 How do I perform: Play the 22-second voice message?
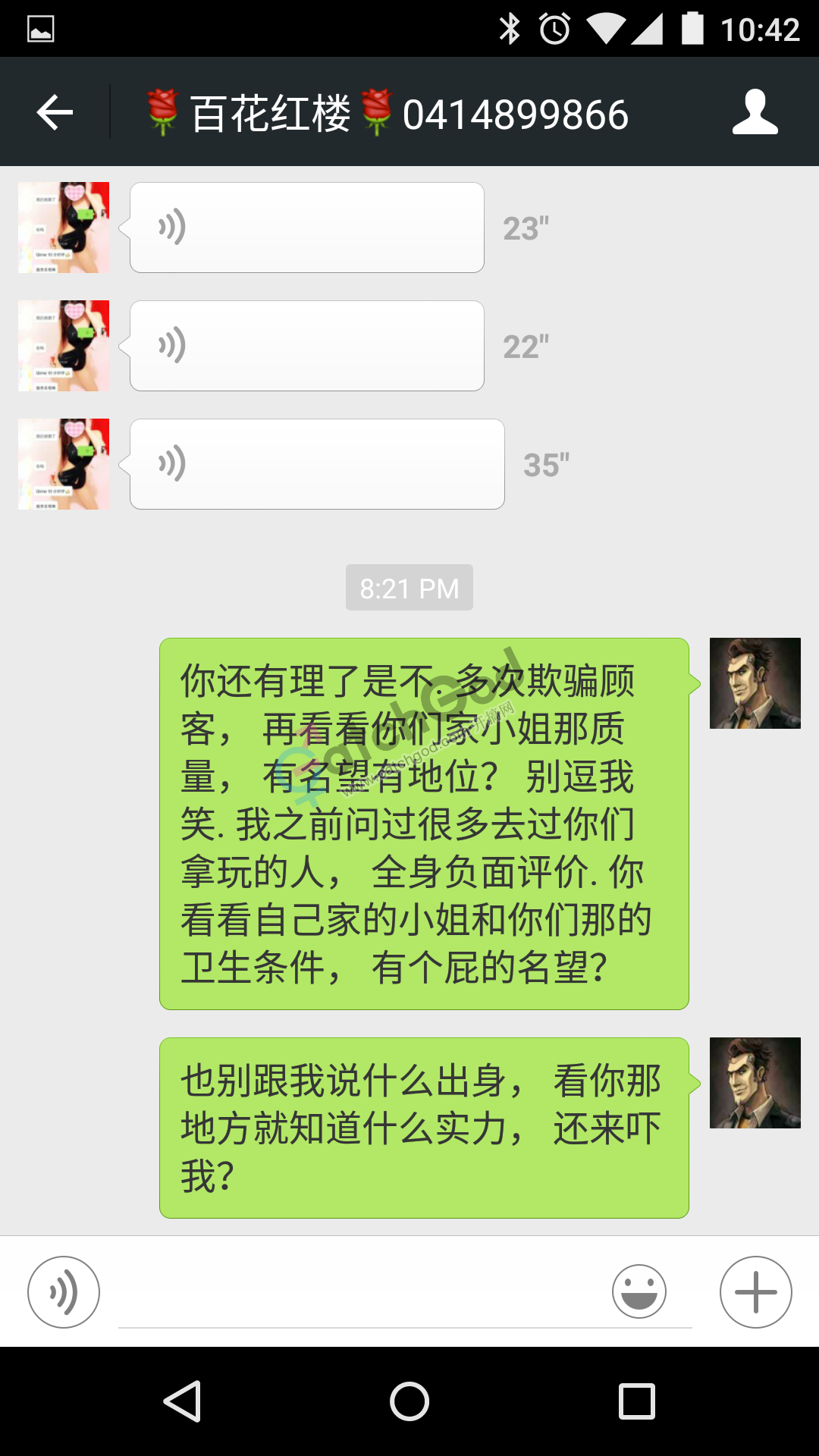(x=306, y=346)
